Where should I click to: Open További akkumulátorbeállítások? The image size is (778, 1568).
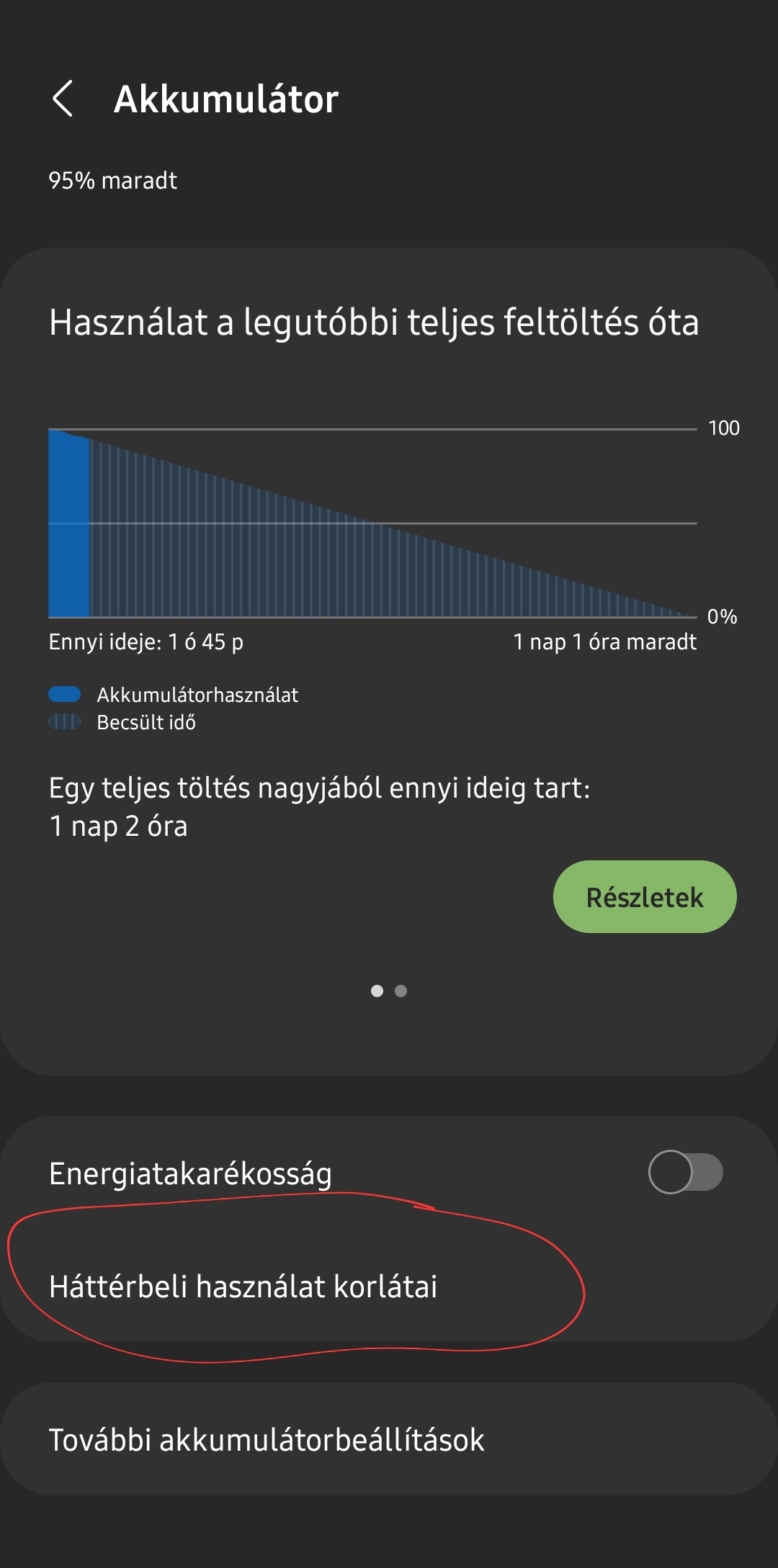coord(389,1439)
